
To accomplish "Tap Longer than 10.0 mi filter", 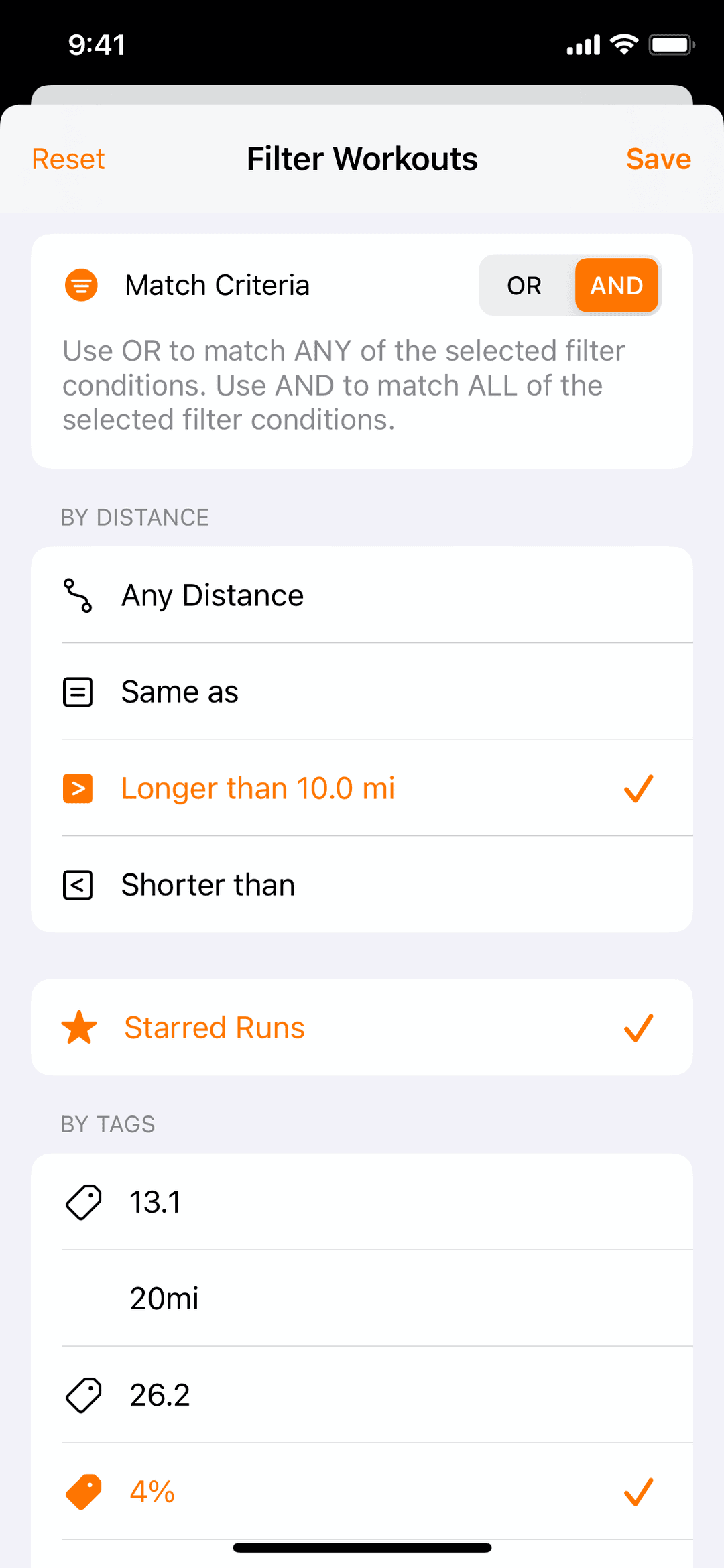I will [x=362, y=788].
